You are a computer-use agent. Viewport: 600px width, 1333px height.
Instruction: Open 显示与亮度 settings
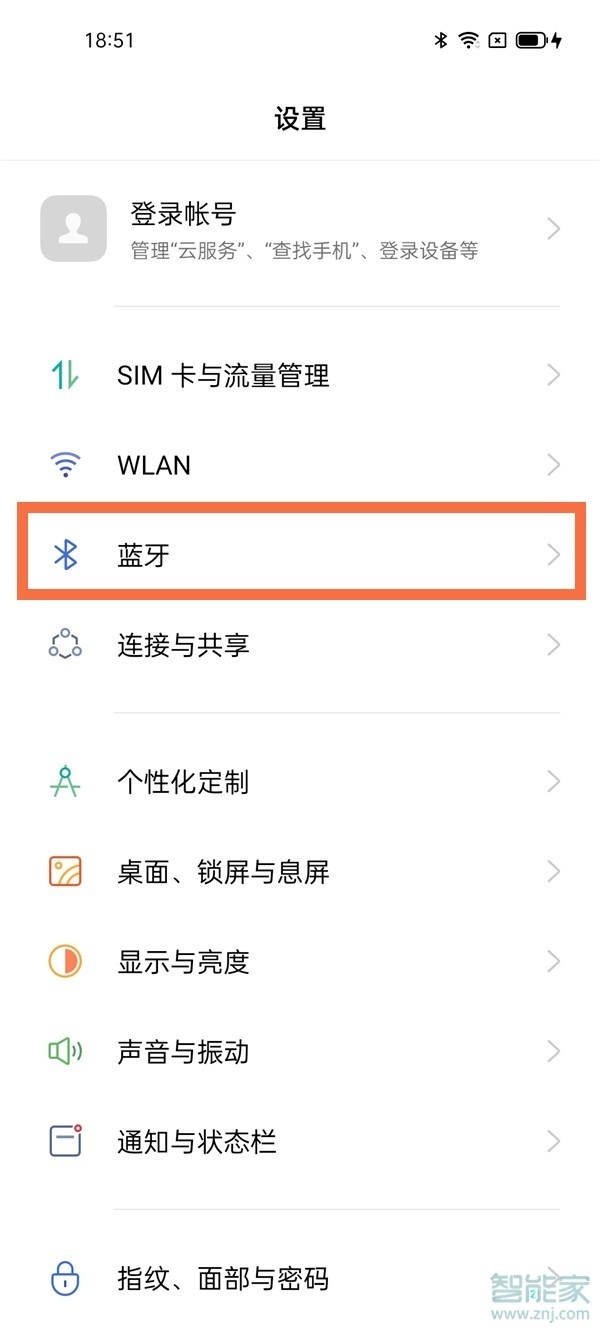click(300, 962)
